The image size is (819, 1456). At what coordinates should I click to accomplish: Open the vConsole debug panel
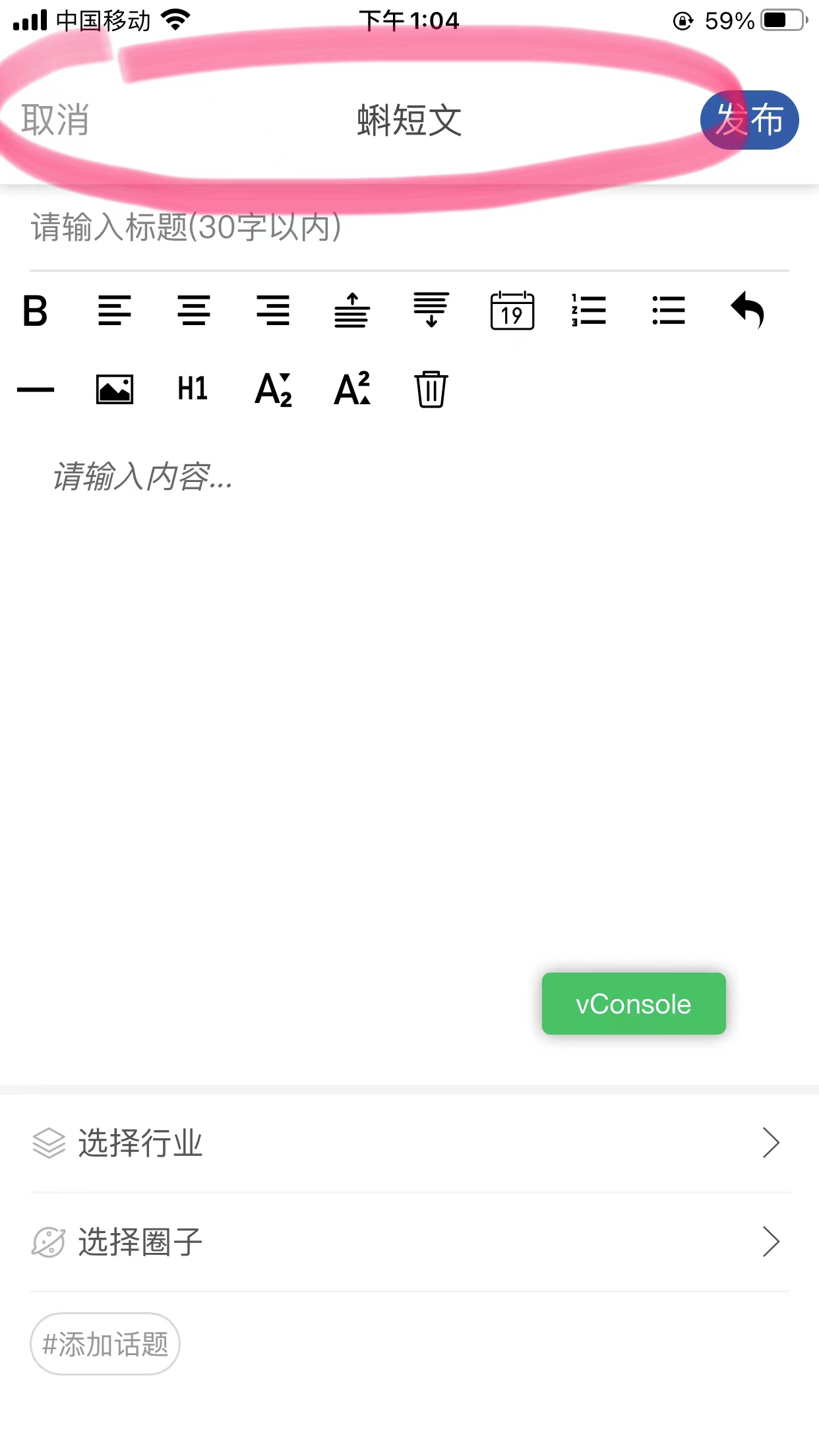(x=634, y=1004)
